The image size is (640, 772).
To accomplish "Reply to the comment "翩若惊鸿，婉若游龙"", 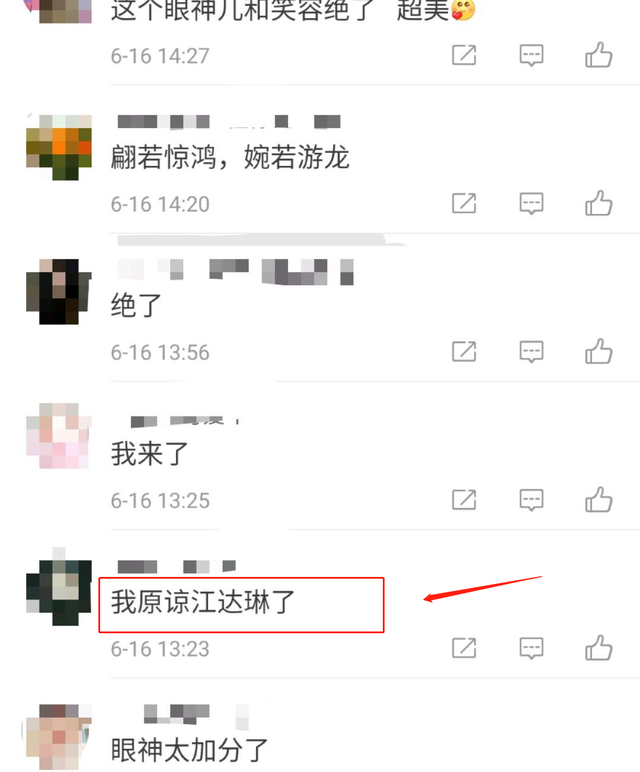I will pos(531,204).
